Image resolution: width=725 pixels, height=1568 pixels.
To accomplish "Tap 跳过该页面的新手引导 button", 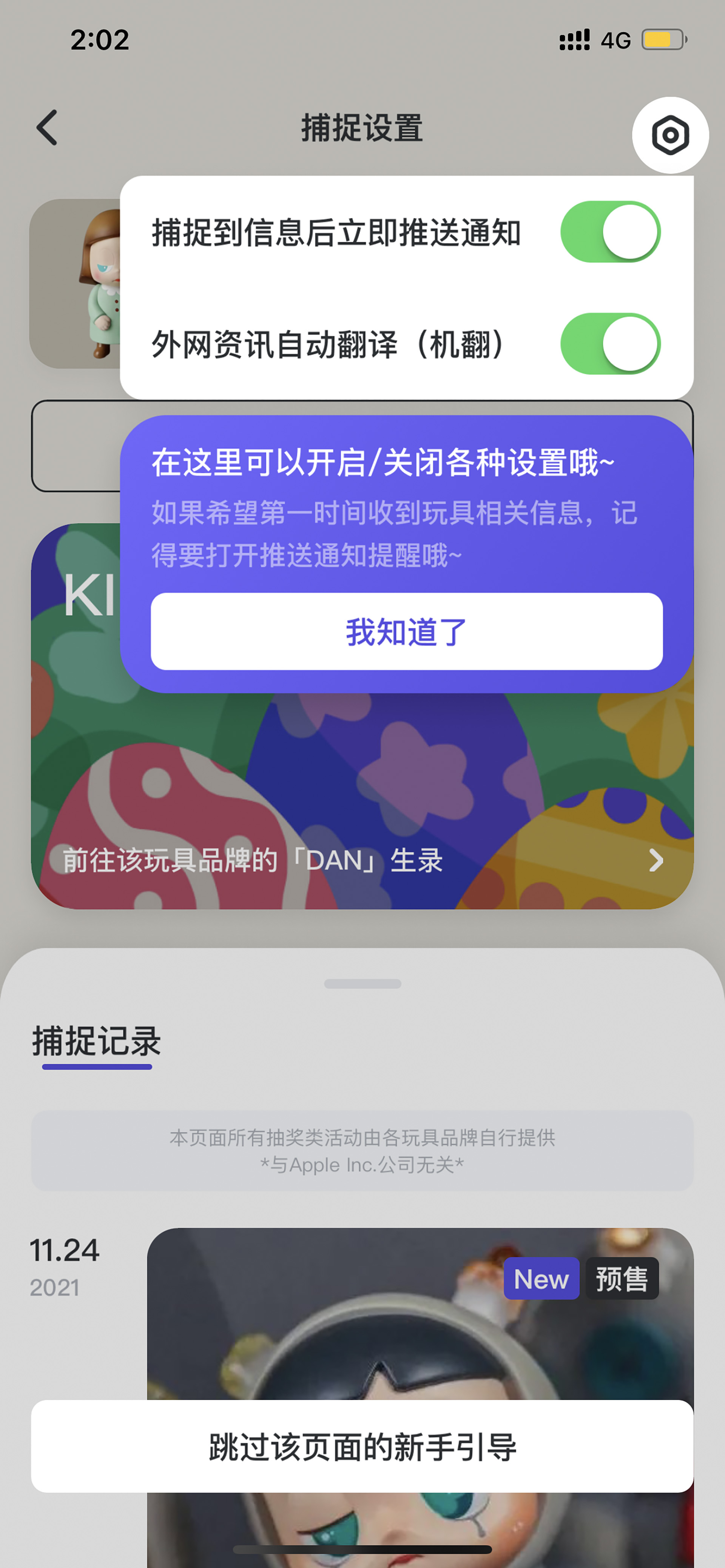I will point(362,1447).
